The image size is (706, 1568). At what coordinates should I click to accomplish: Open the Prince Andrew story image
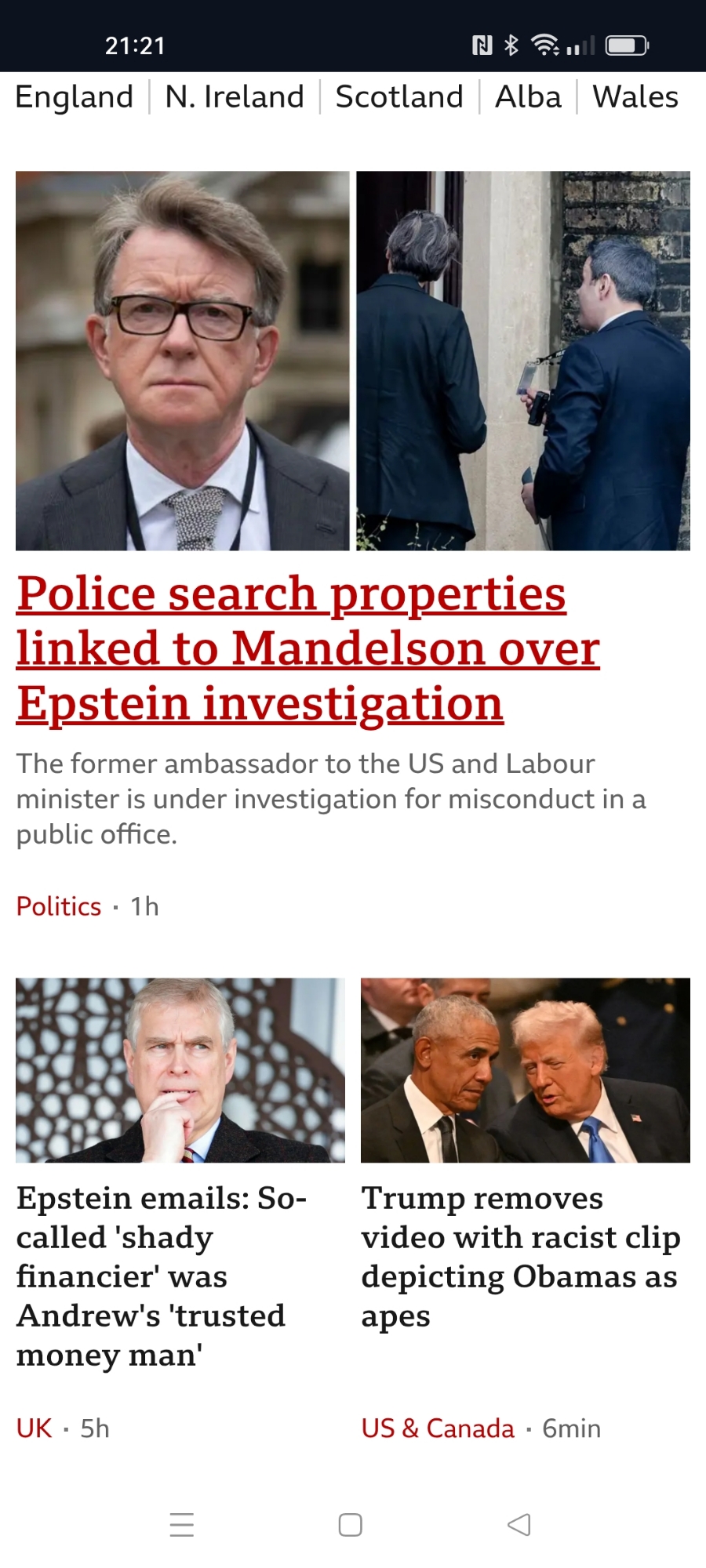(x=180, y=1069)
